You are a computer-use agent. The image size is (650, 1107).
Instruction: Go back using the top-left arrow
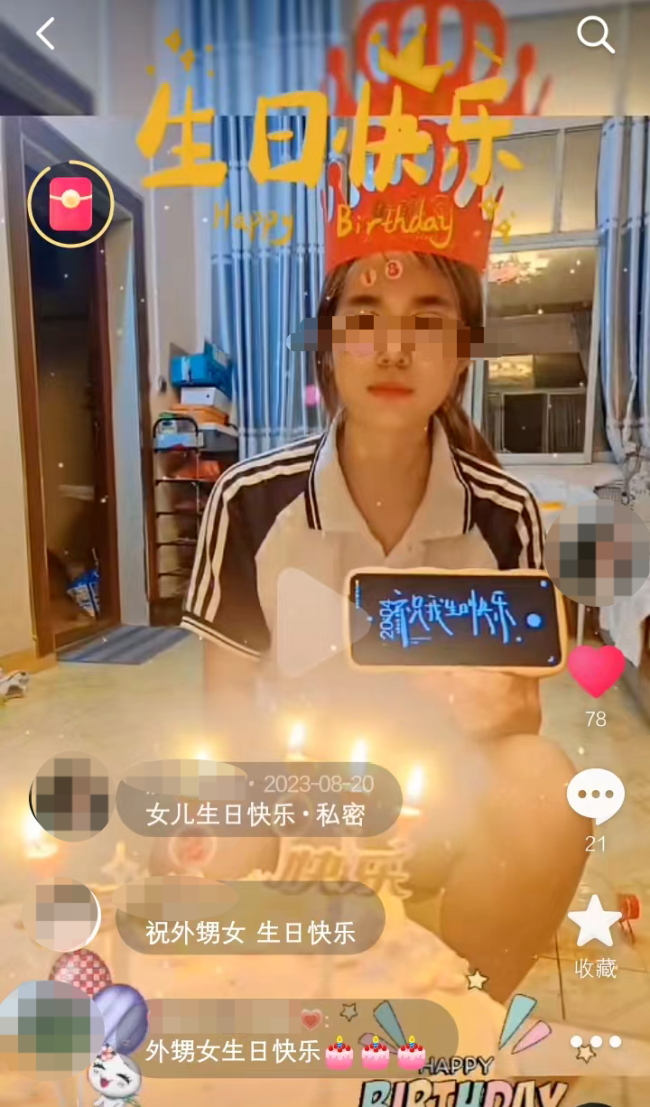46,35
